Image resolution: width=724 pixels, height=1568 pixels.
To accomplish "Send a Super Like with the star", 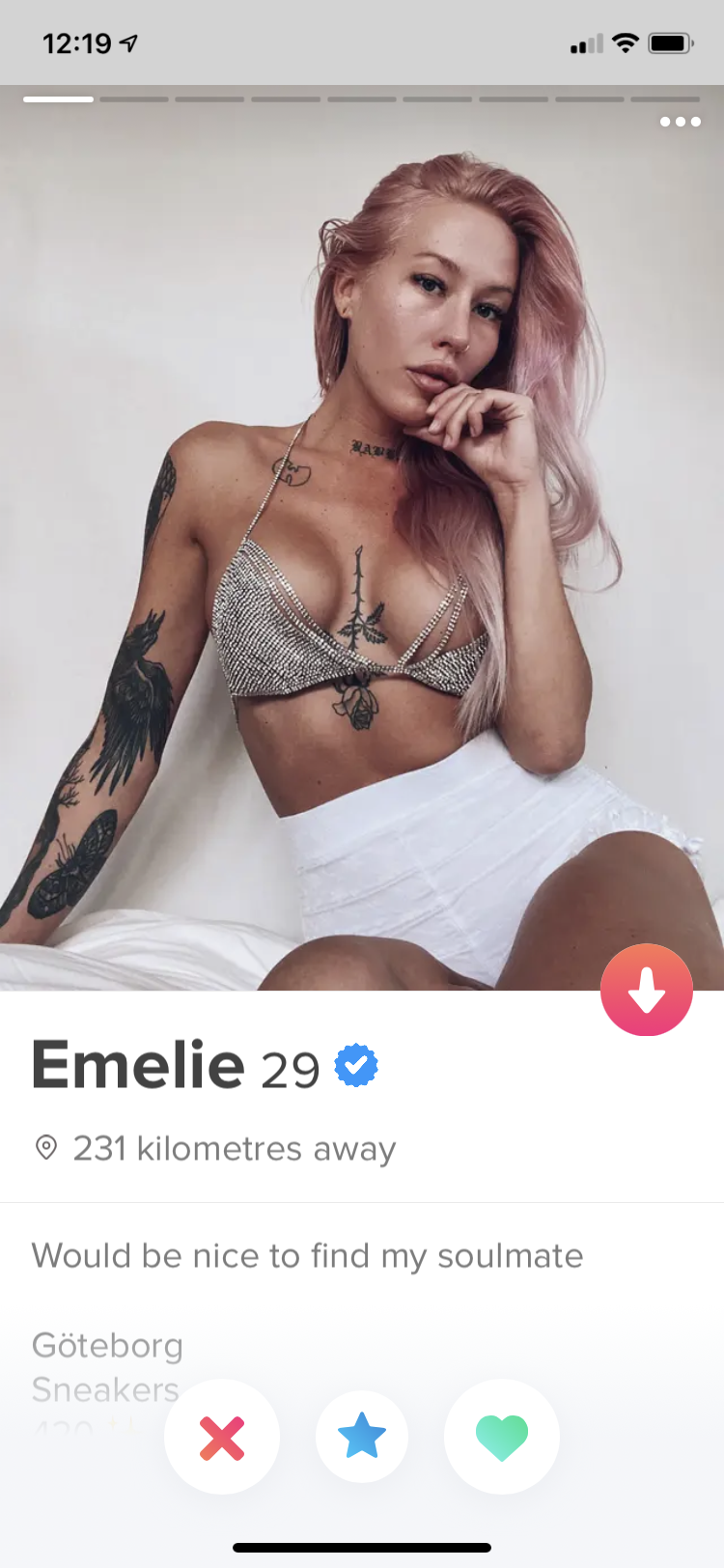I will [x=362, y=1437].
